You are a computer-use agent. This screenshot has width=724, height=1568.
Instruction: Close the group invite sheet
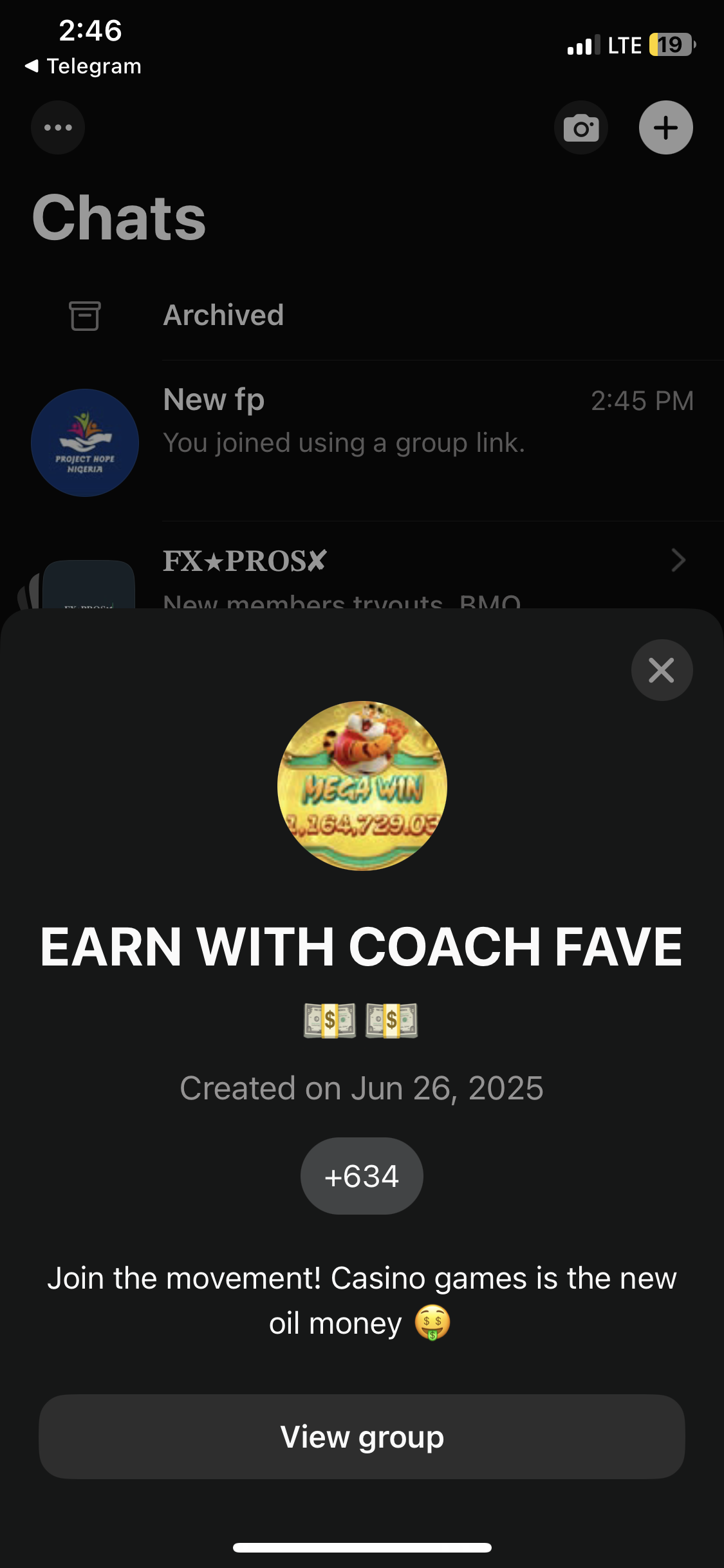tap(662, 670)
